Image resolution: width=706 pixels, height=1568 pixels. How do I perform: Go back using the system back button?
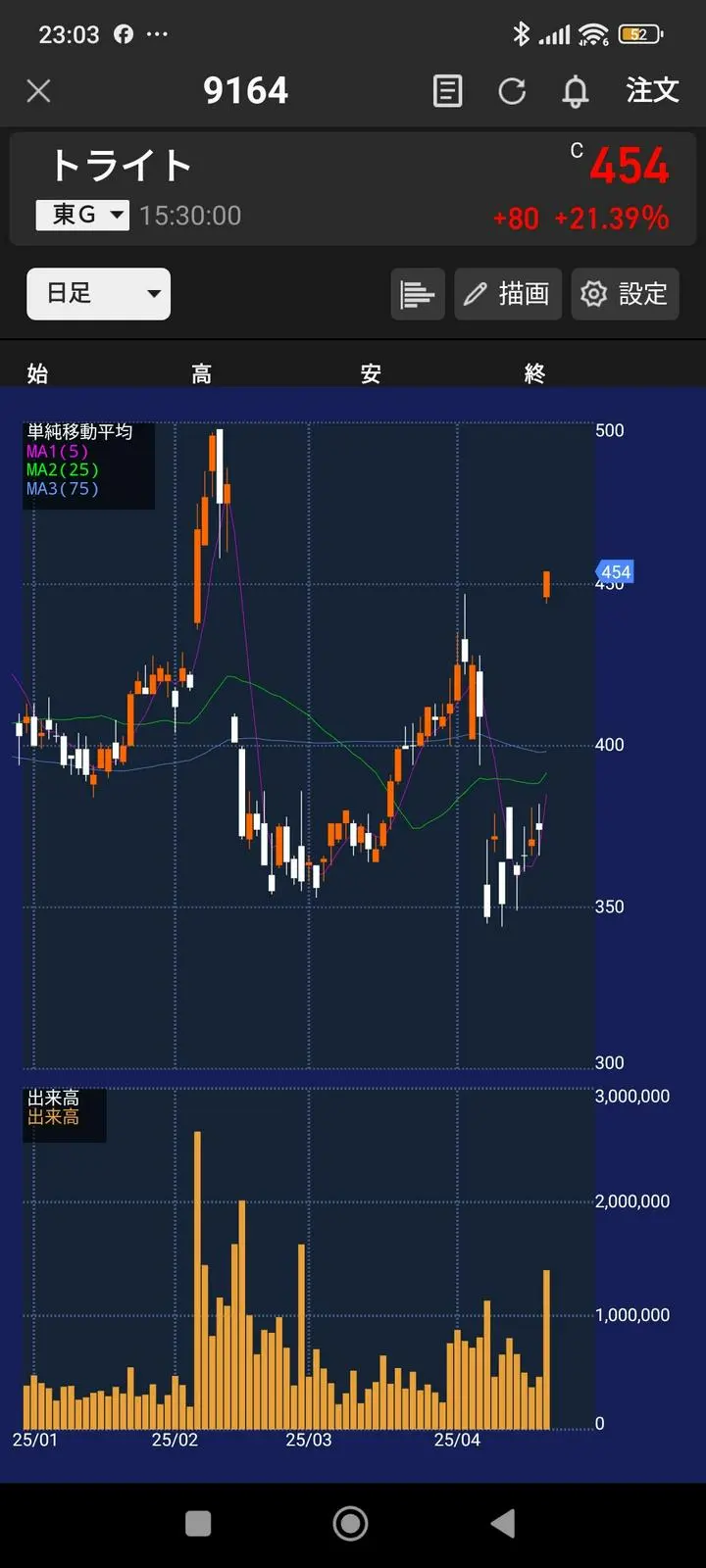503,1523
